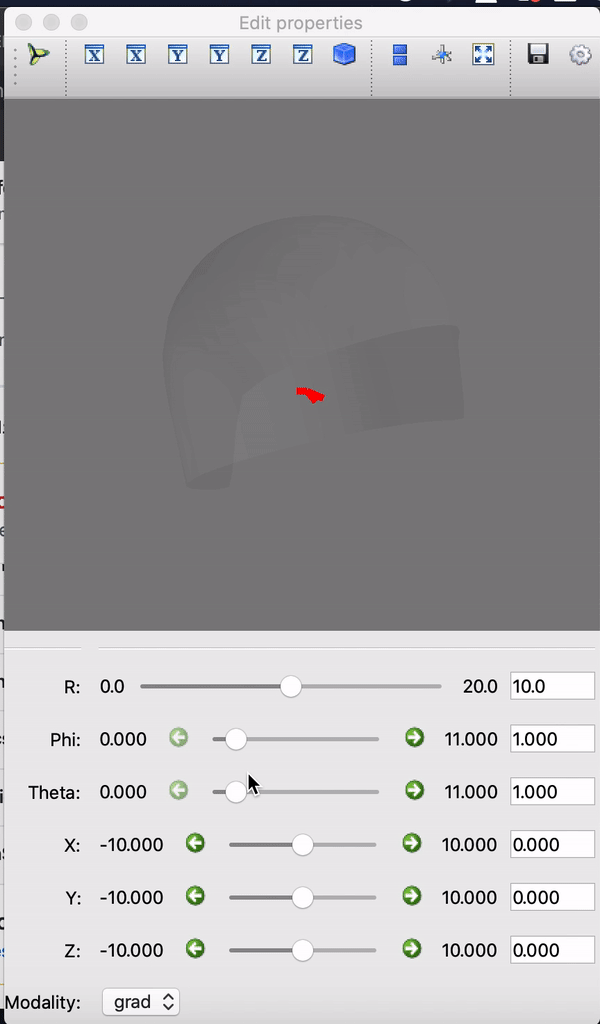Focus the X value input field
The height and width of the screenshot is (1024, 600).
pyautogui.click(x=552, y=844)
